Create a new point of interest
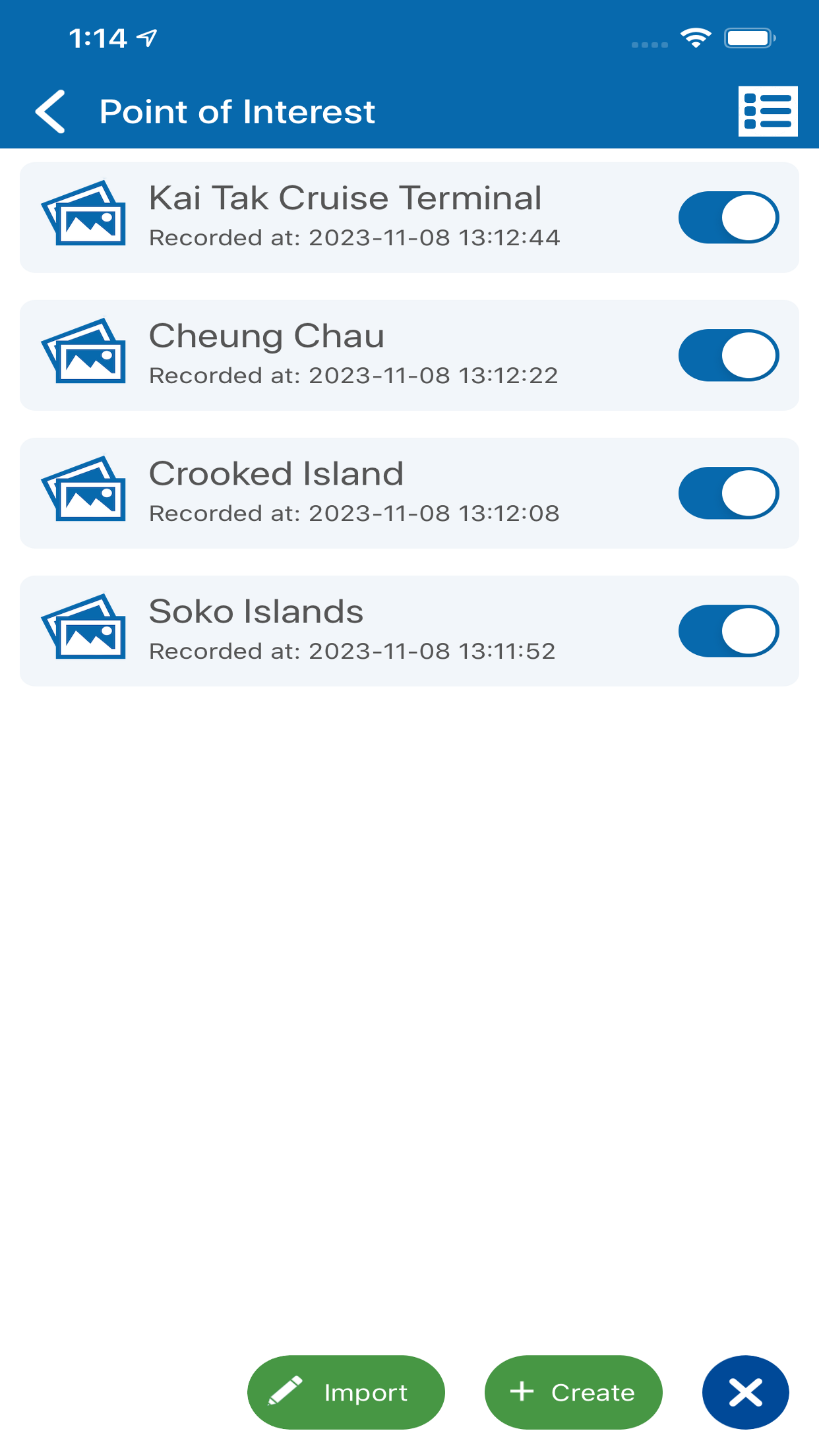Viewport: 819px width, 1456px height. pyautogui.click(x=573, y=1392)
